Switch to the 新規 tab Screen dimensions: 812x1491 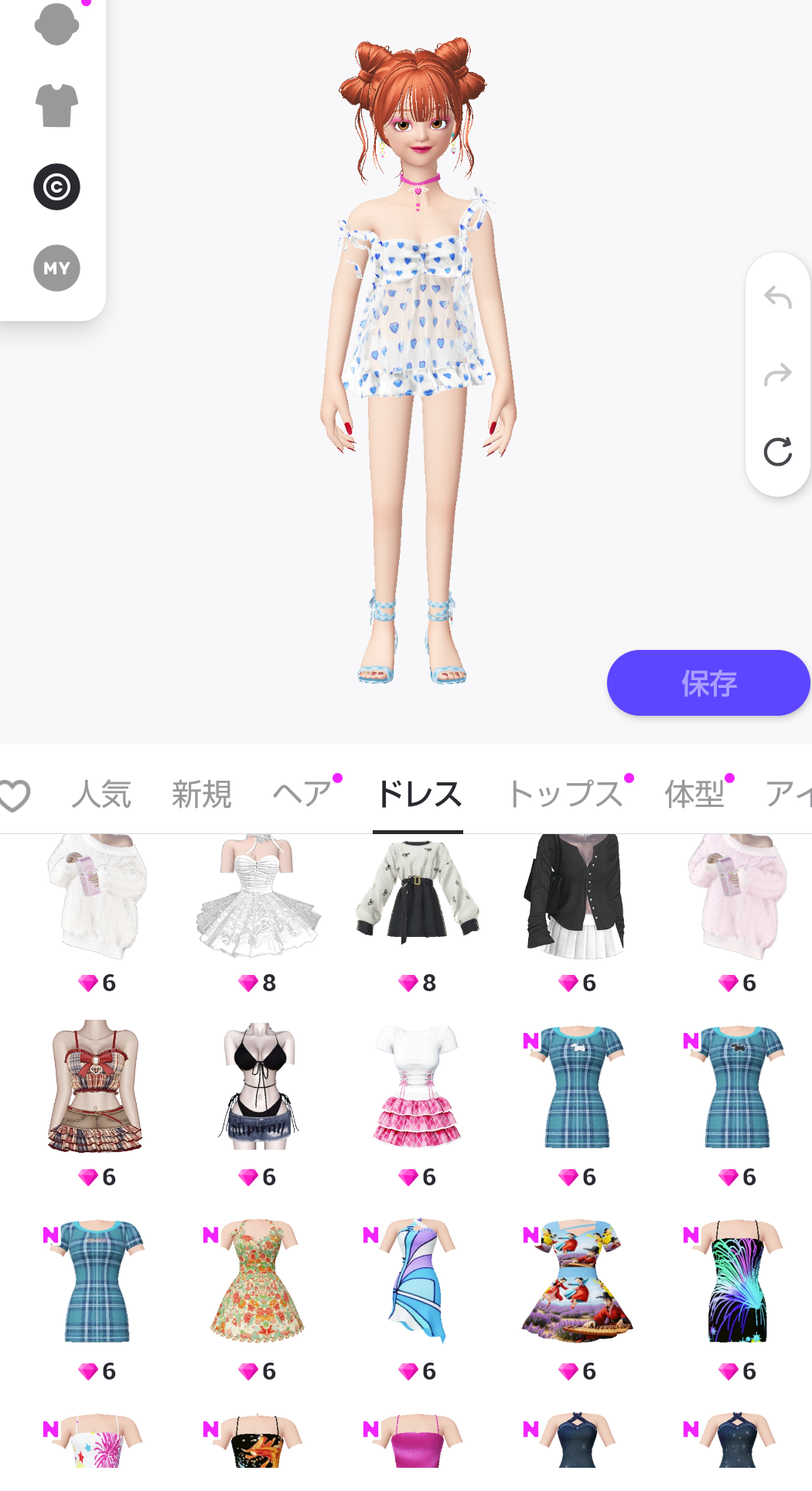pyautogui.click(x=202, y=795)
